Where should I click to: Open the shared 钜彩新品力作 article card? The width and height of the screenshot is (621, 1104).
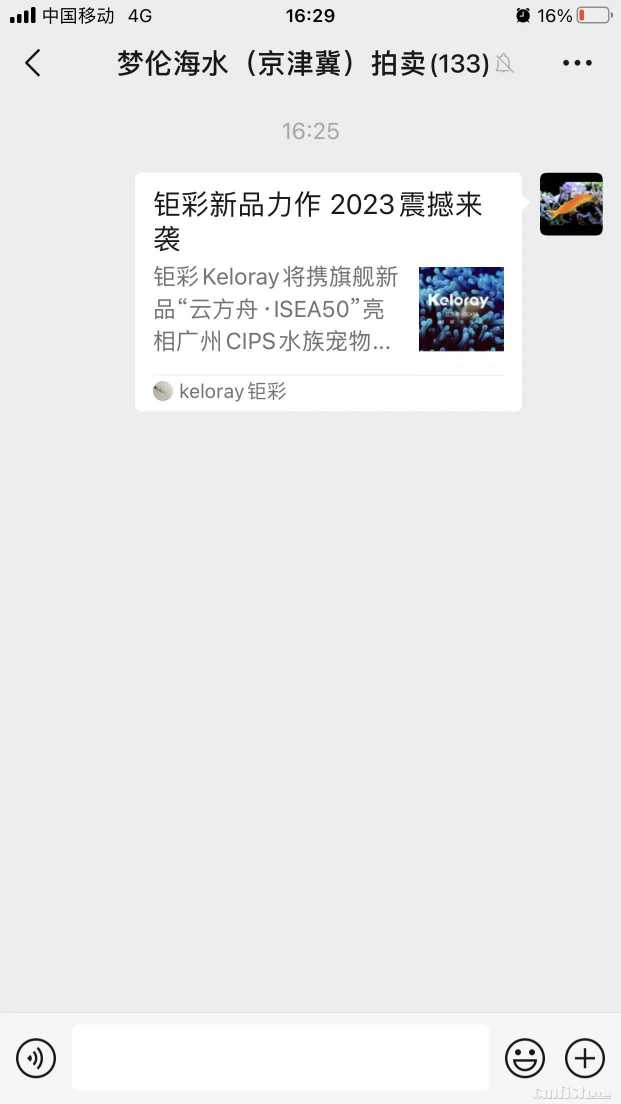(x=328, y=291)
